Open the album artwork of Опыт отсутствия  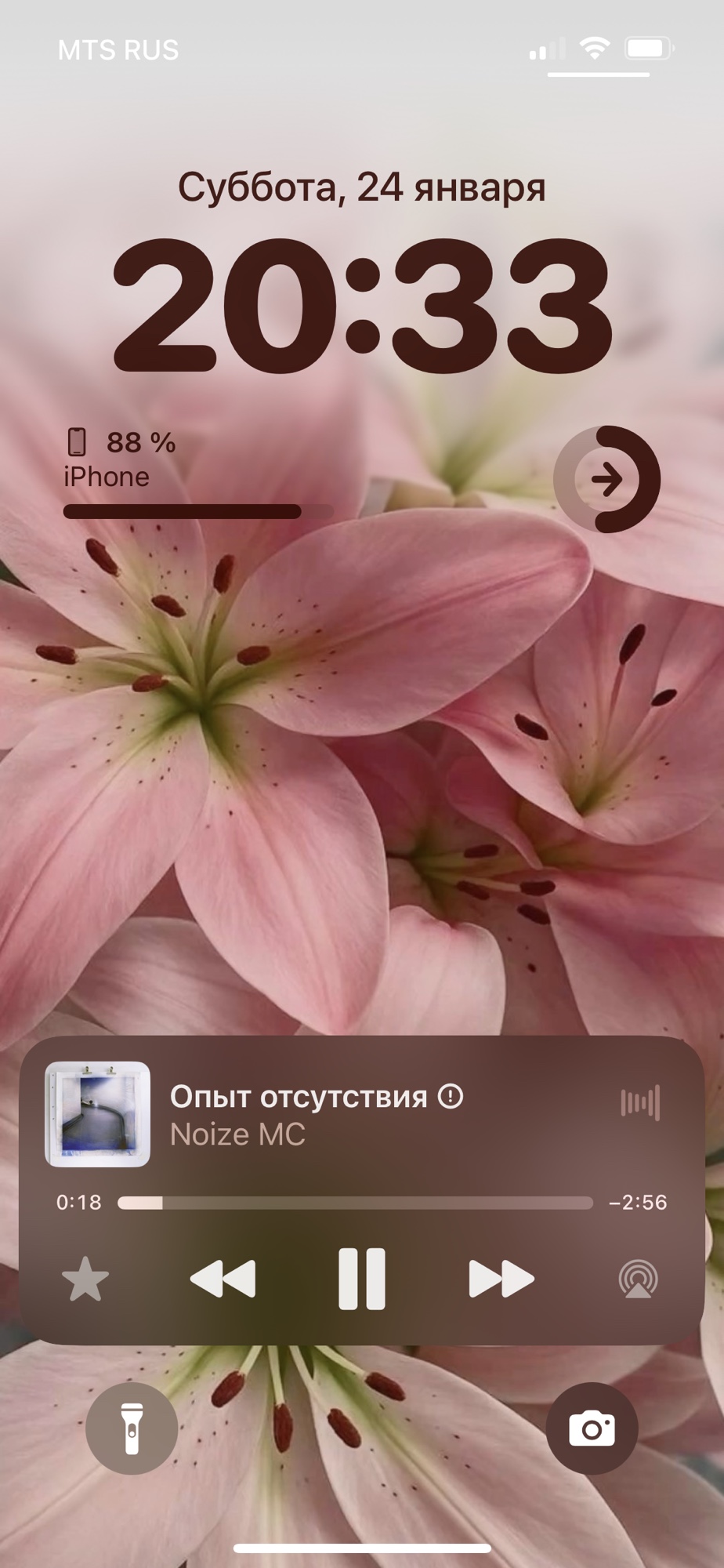coord(97,1114)
